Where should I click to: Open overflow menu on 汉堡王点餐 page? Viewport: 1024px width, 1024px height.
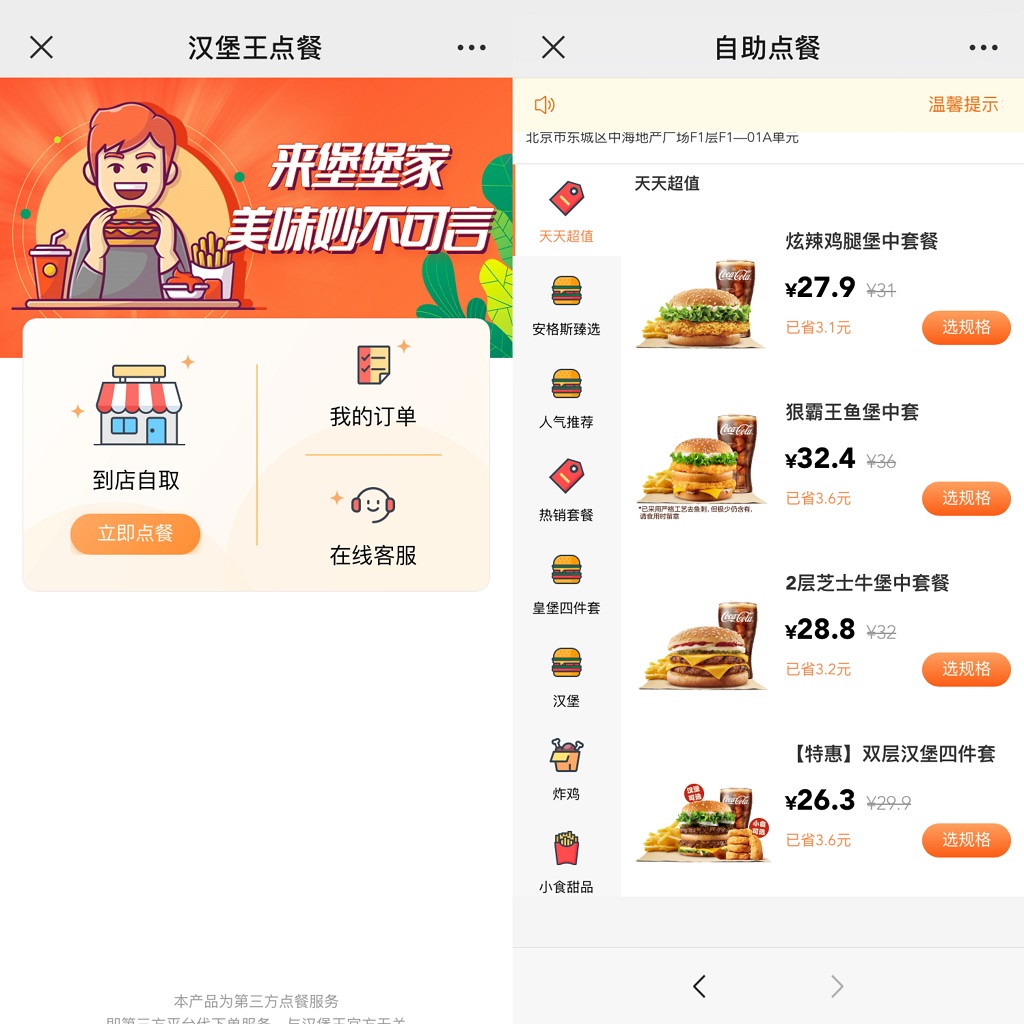(x=471, y=47)
